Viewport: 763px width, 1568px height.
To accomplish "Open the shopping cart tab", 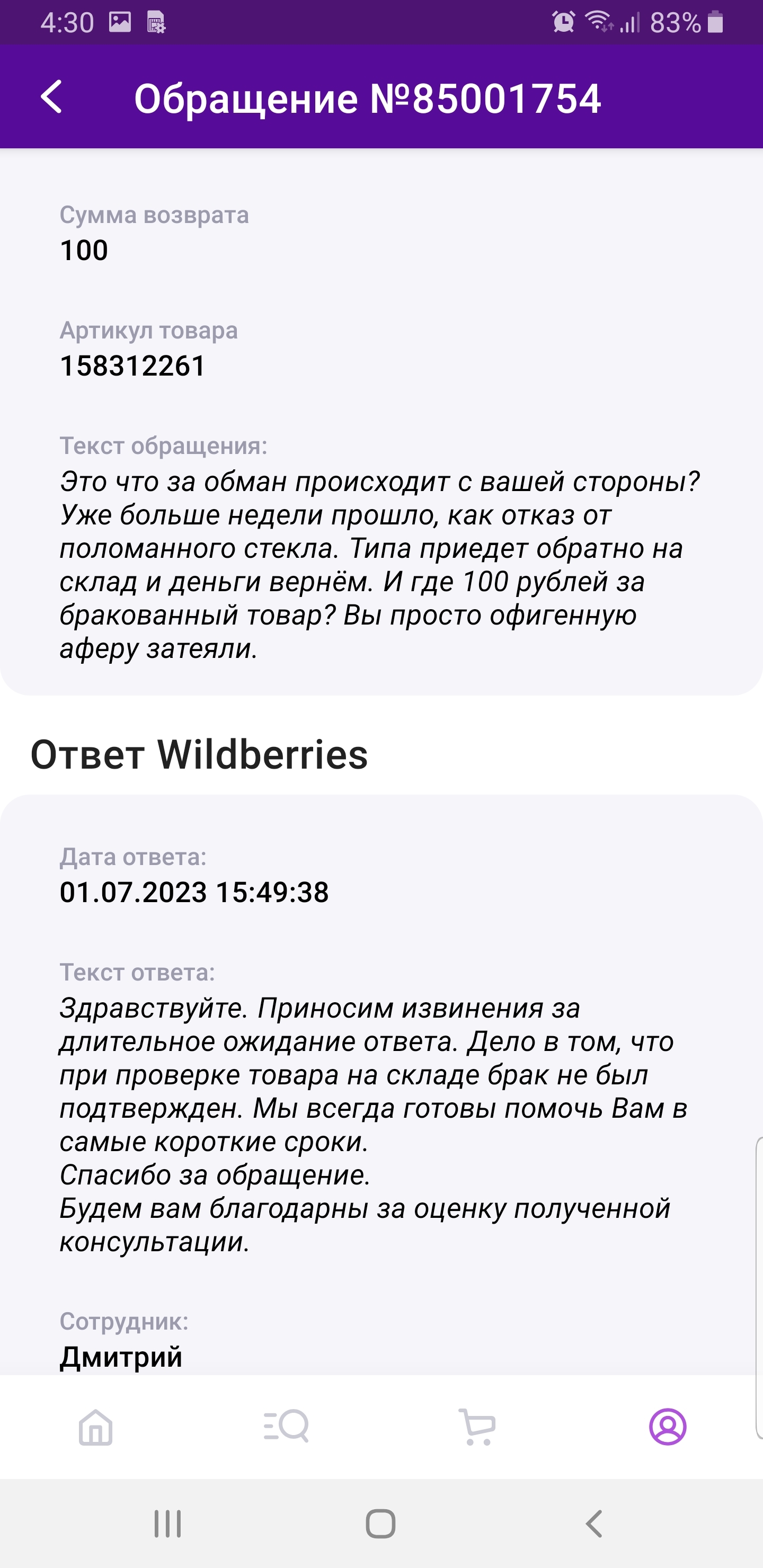I will [477, 1427].
